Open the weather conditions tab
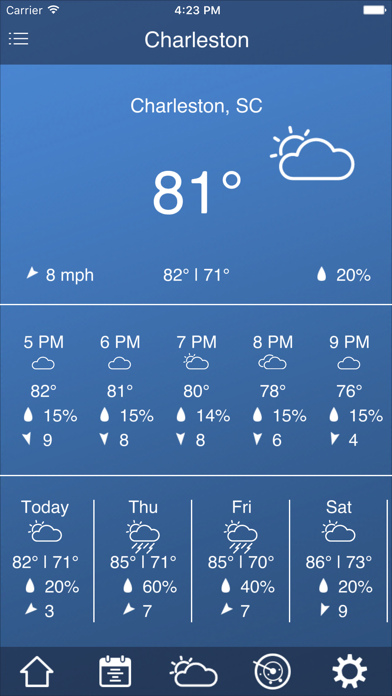 click(x=194, y=671)
